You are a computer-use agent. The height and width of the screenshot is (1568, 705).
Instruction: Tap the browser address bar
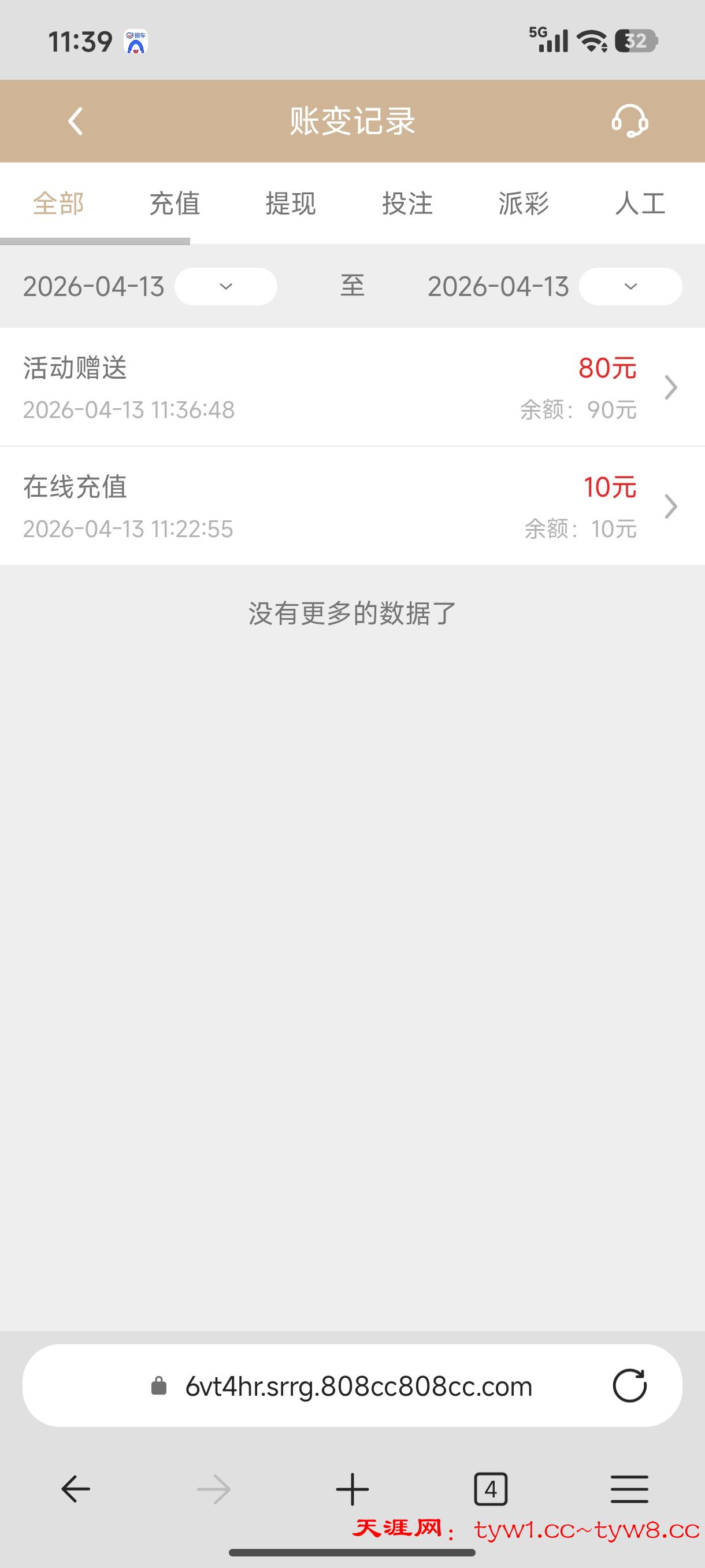[x=359, y=1386]
